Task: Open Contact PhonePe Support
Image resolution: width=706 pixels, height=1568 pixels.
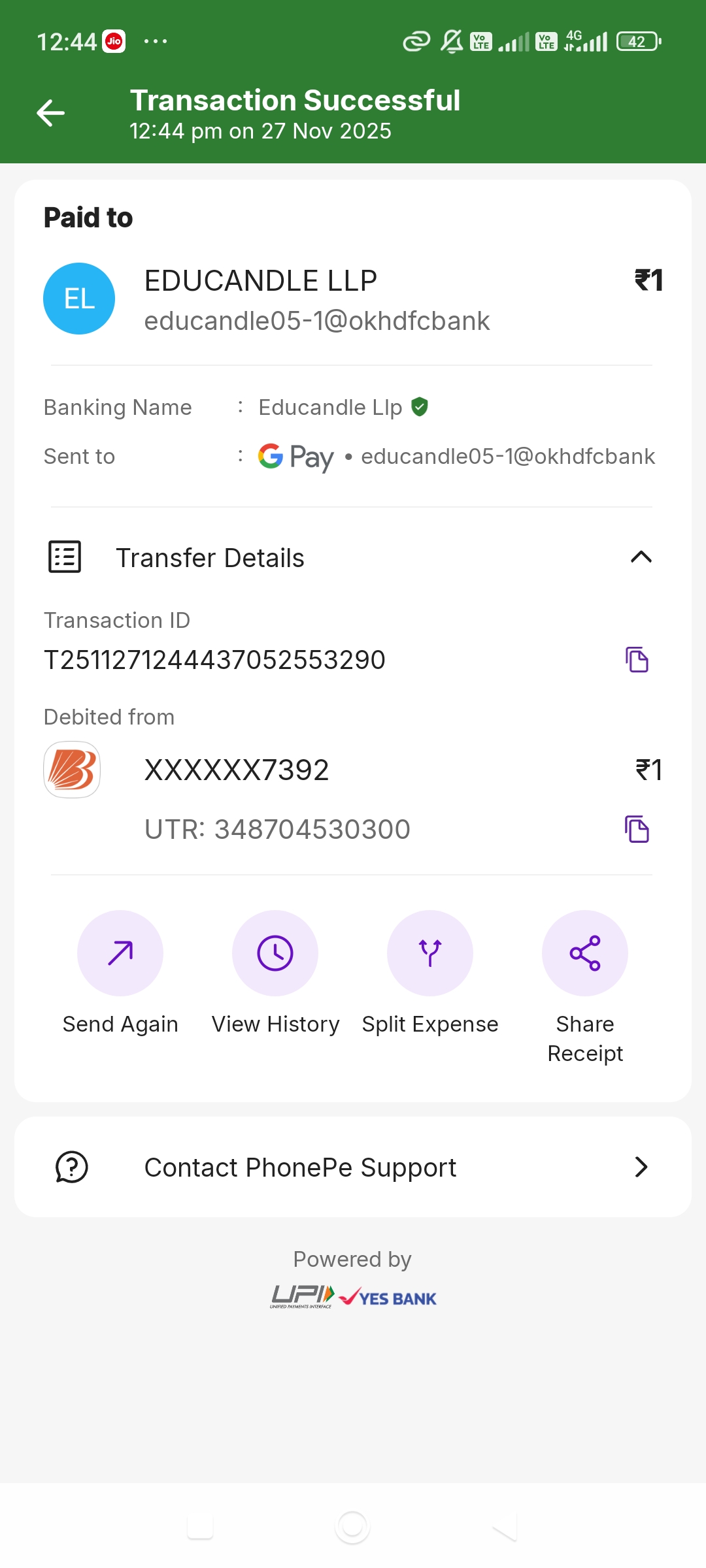Action: coord(353,1167)
